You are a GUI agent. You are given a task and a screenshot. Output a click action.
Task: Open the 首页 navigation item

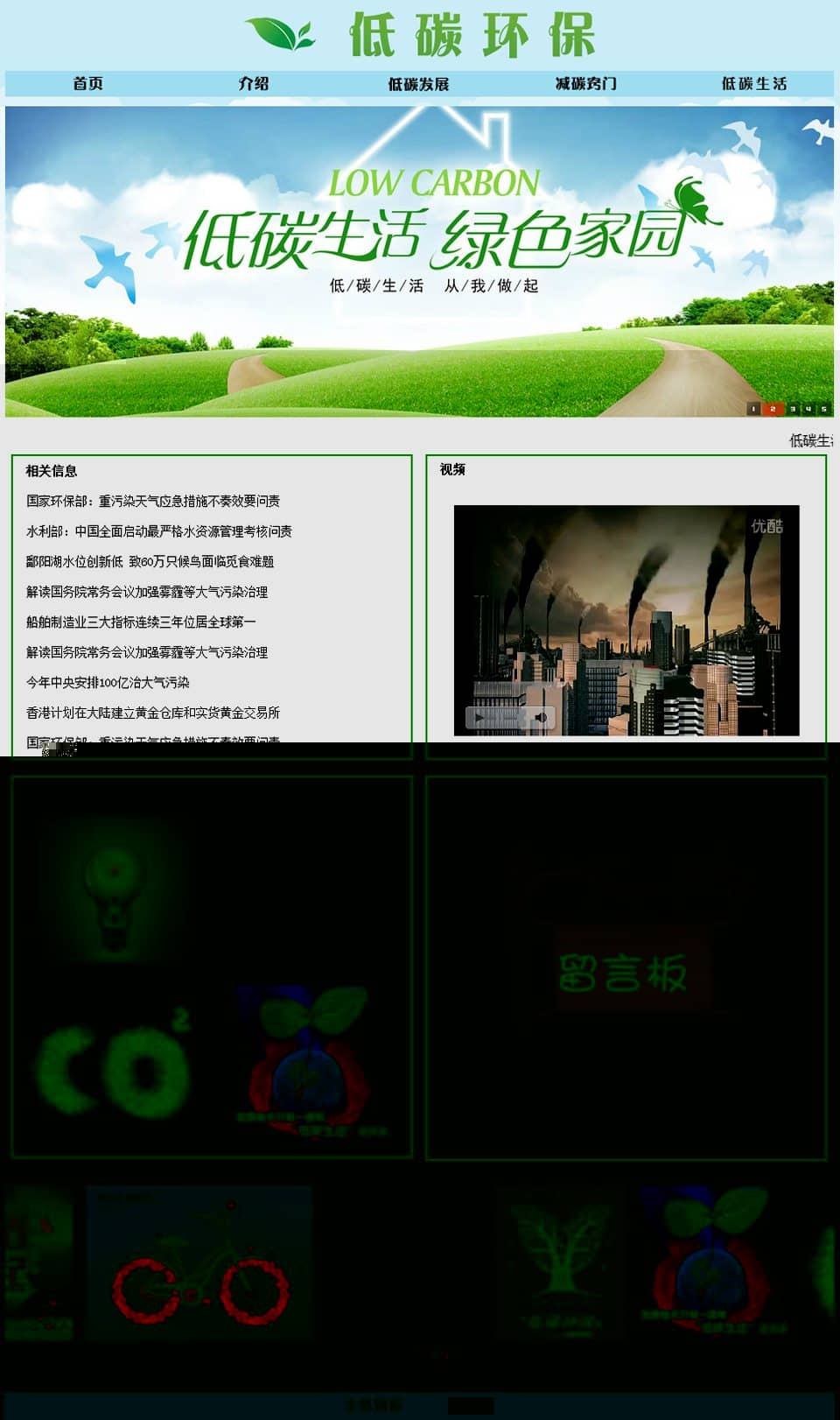(x=87, y=84)
